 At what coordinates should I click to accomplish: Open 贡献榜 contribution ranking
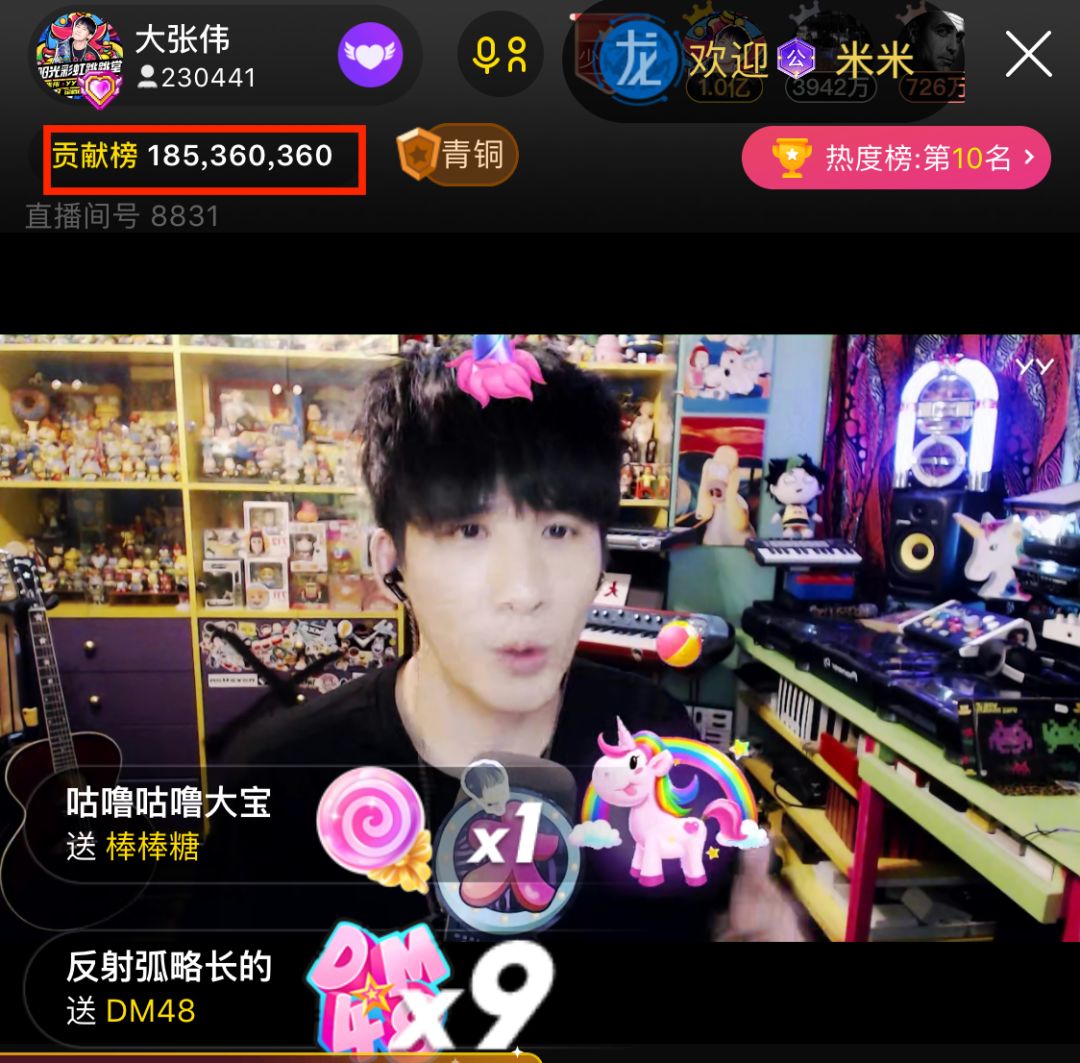click(204, 157)
